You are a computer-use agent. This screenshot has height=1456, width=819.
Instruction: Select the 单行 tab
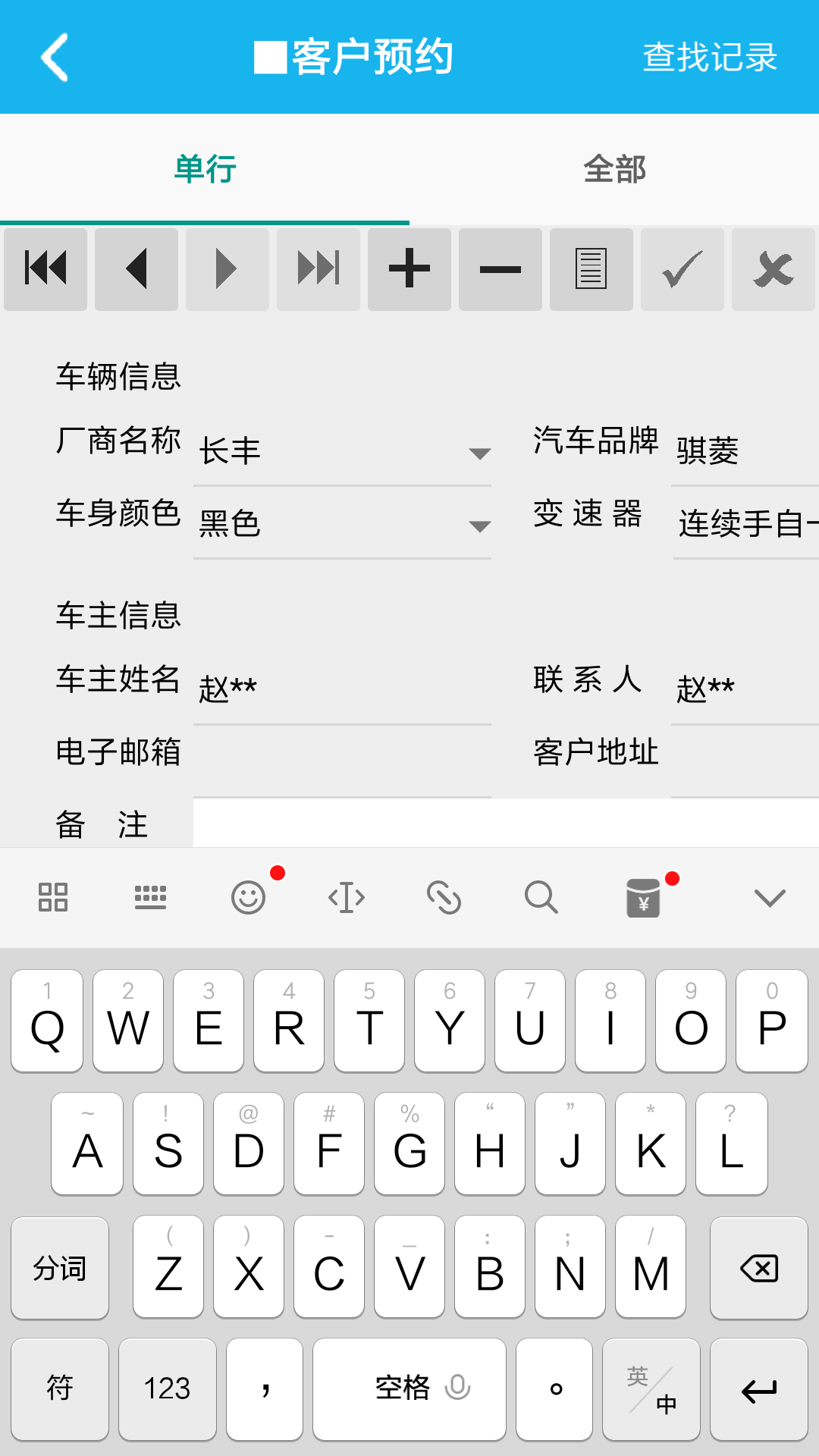click(204, 169)
